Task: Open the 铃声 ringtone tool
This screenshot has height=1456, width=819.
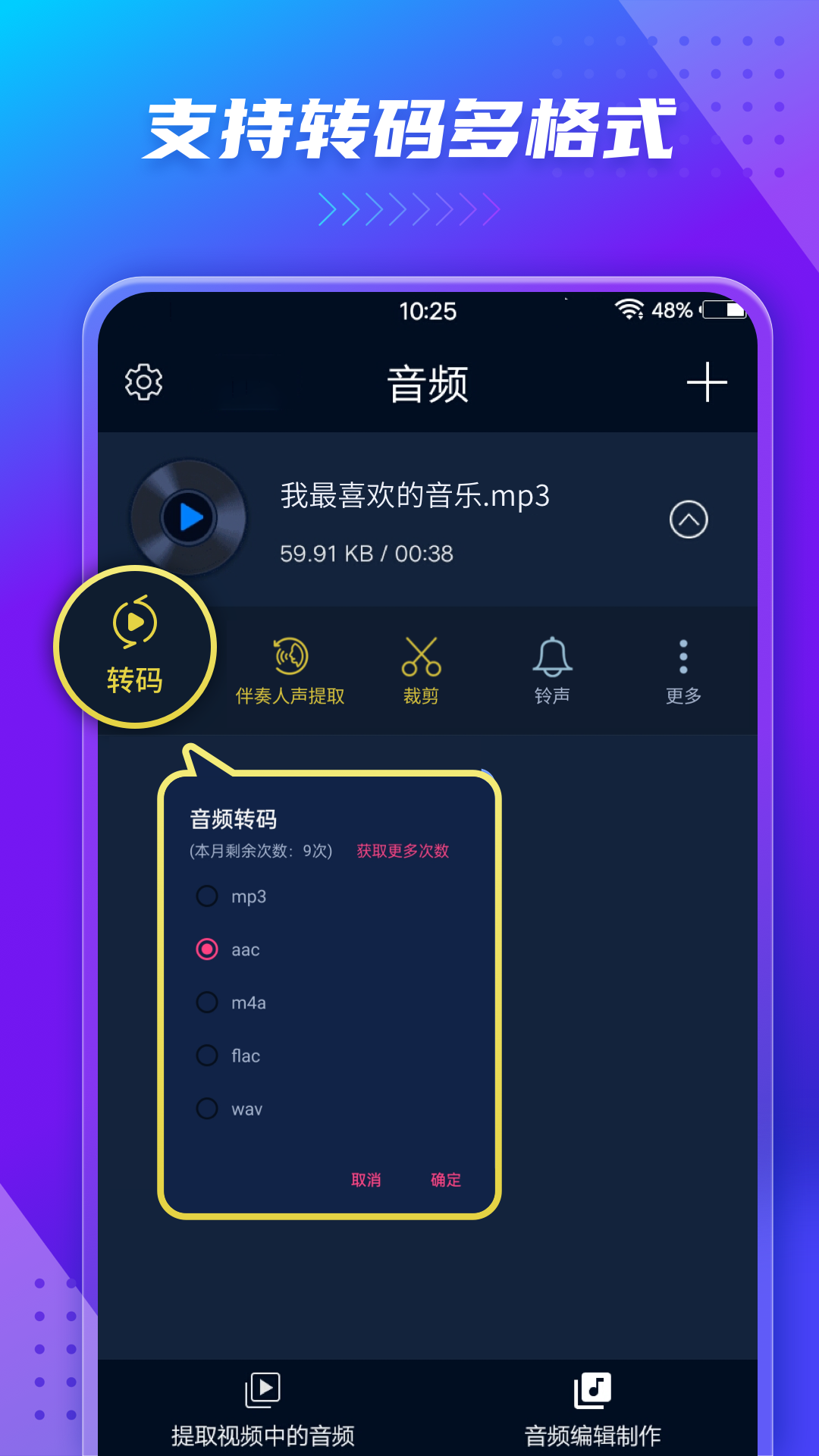Action: pyautogui.click(x=552, y=667)
